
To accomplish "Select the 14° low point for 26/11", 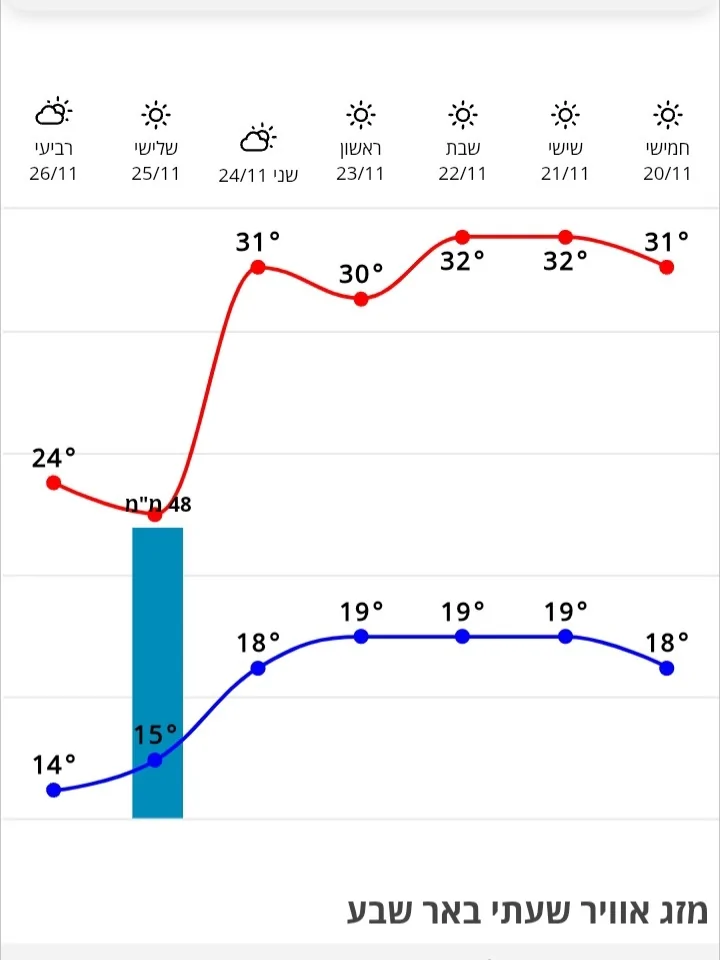I will [x=54, y=790].
